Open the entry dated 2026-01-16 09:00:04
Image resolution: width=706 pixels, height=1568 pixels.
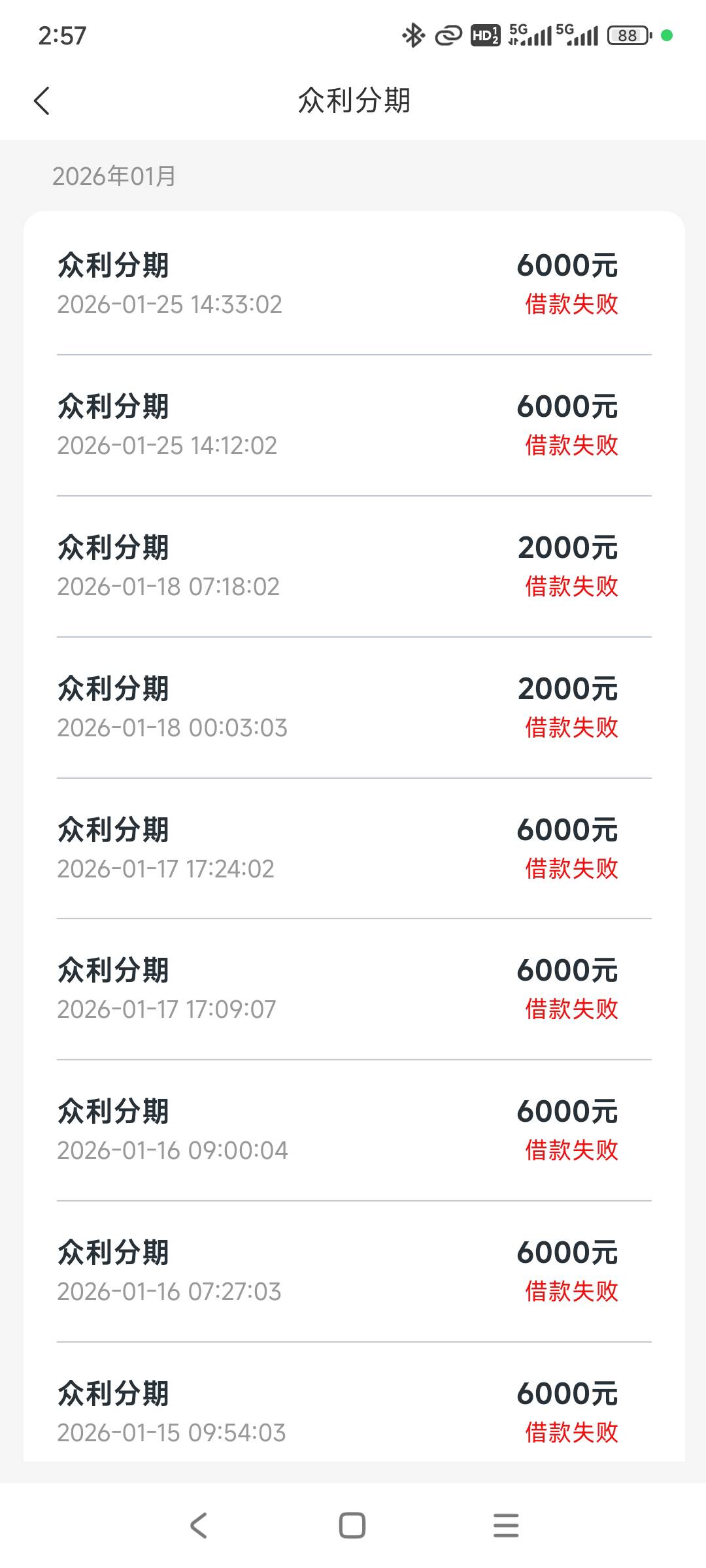(x=354, y=1130)
